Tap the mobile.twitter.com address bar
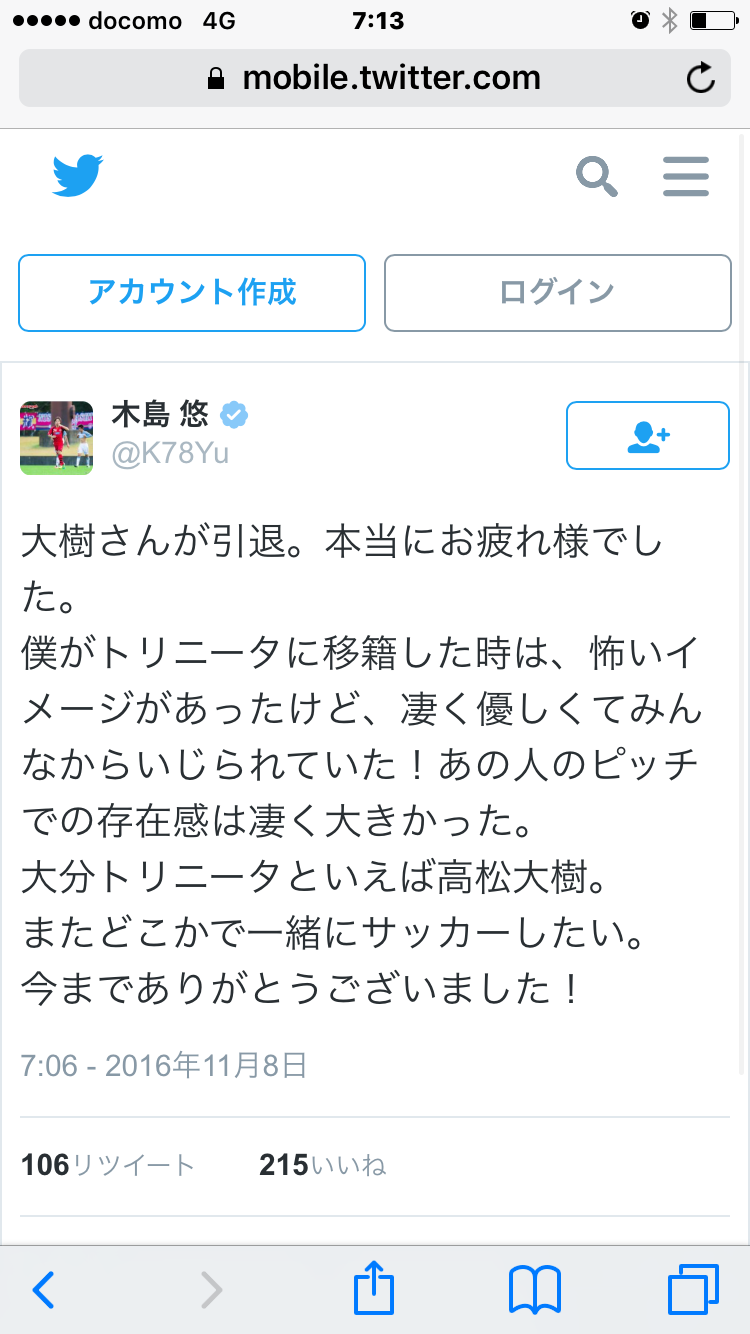The image size is (750, 1334). tap(375, 78)
